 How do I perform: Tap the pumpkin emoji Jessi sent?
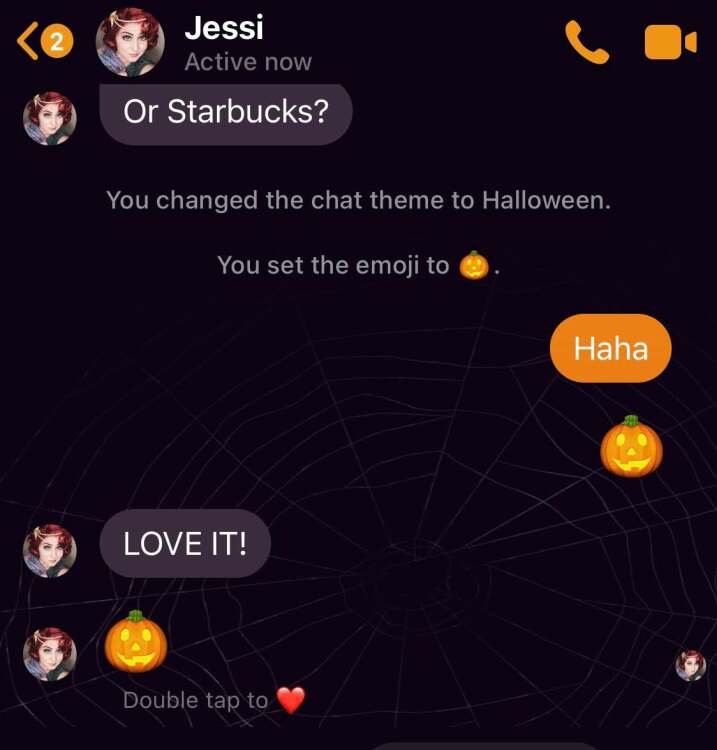pyautogui.click(x=136, y=641)
